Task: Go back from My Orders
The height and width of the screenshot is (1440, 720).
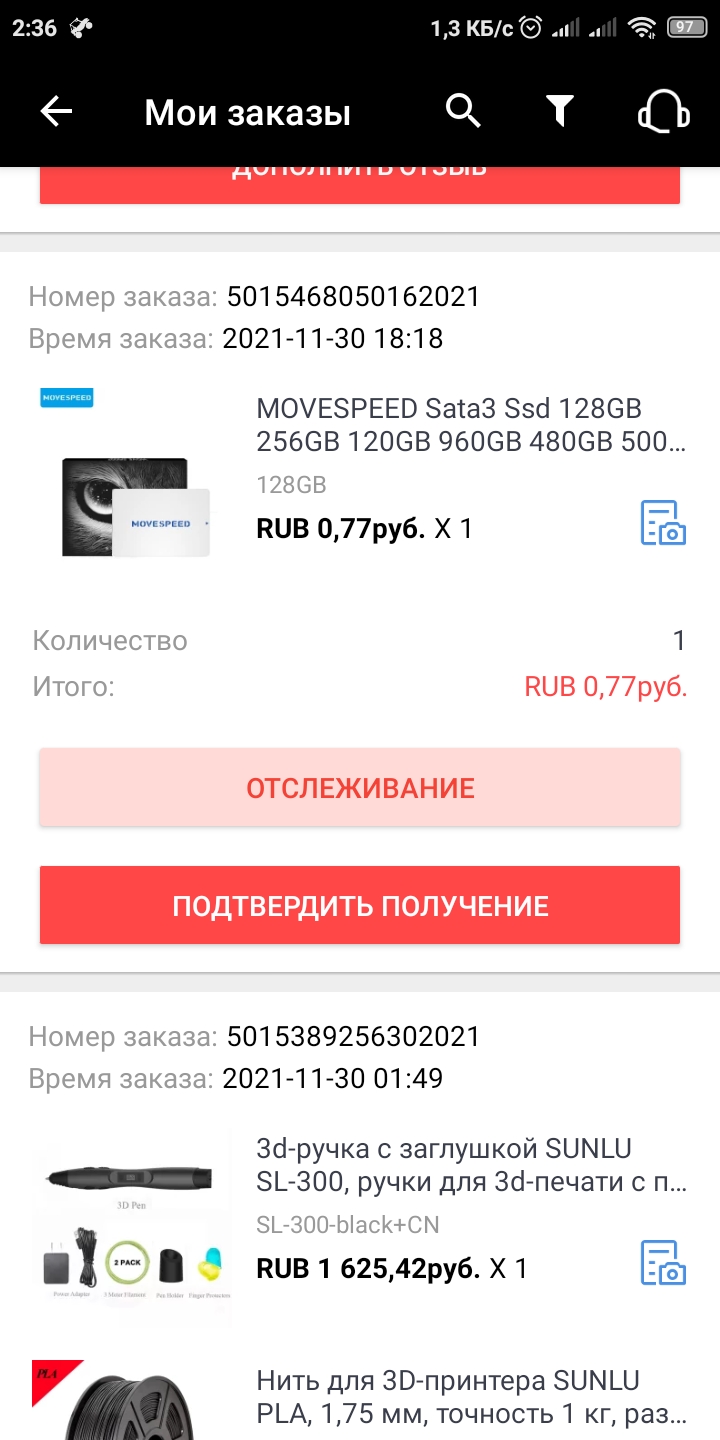Action: [x=56, y=112]
